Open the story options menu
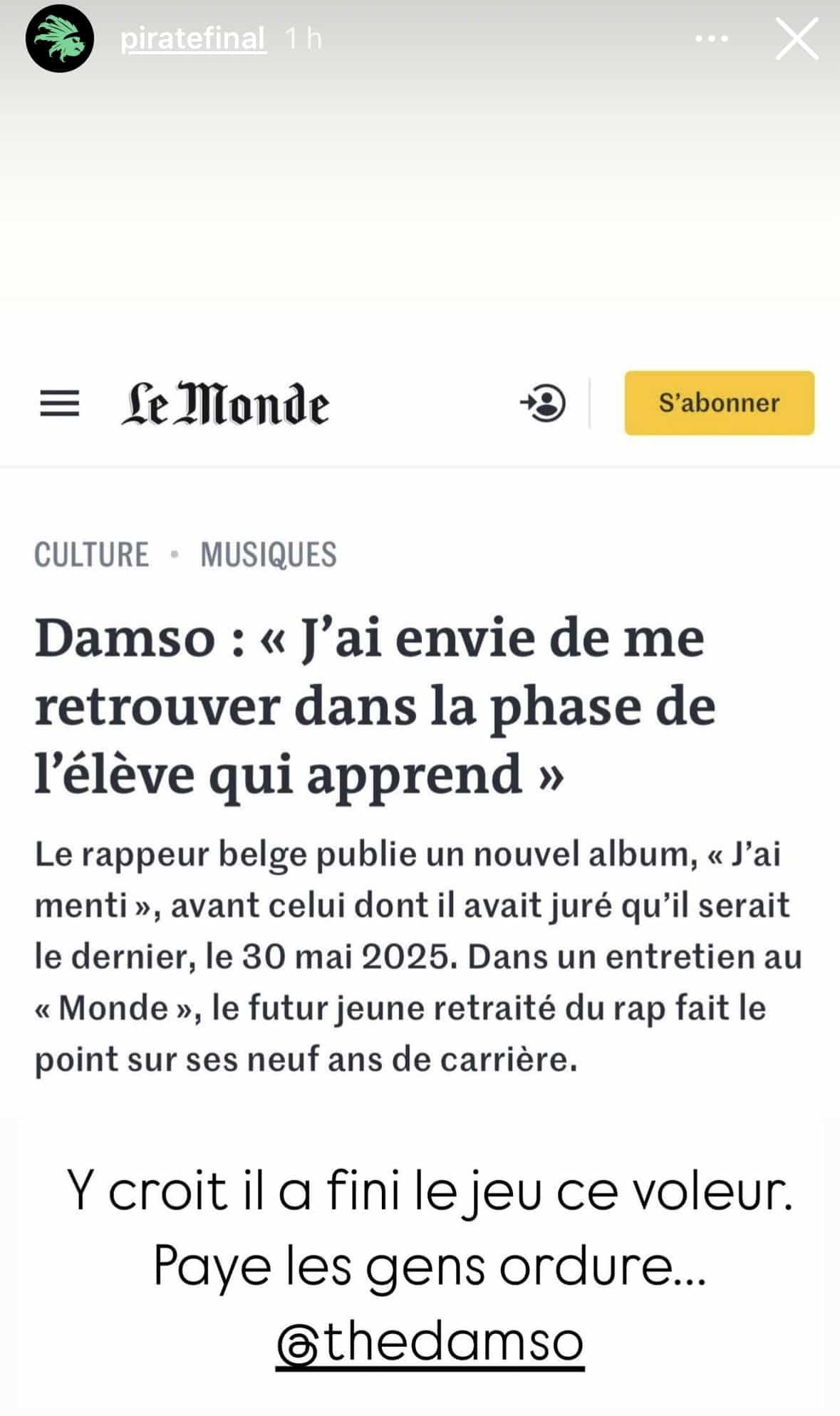The image size is (840, 1416). coord(711,38)
